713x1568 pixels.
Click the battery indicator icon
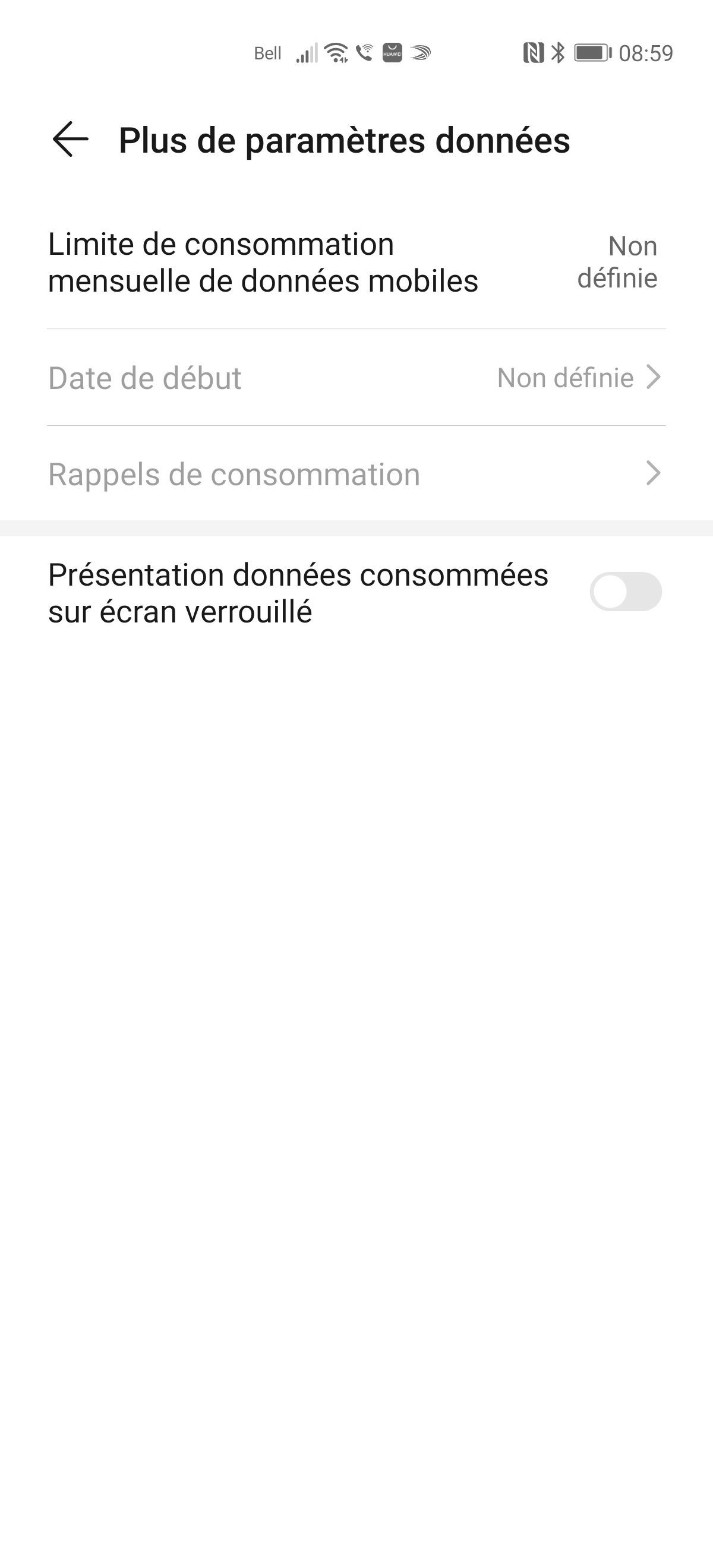click(x=591, y=53)
